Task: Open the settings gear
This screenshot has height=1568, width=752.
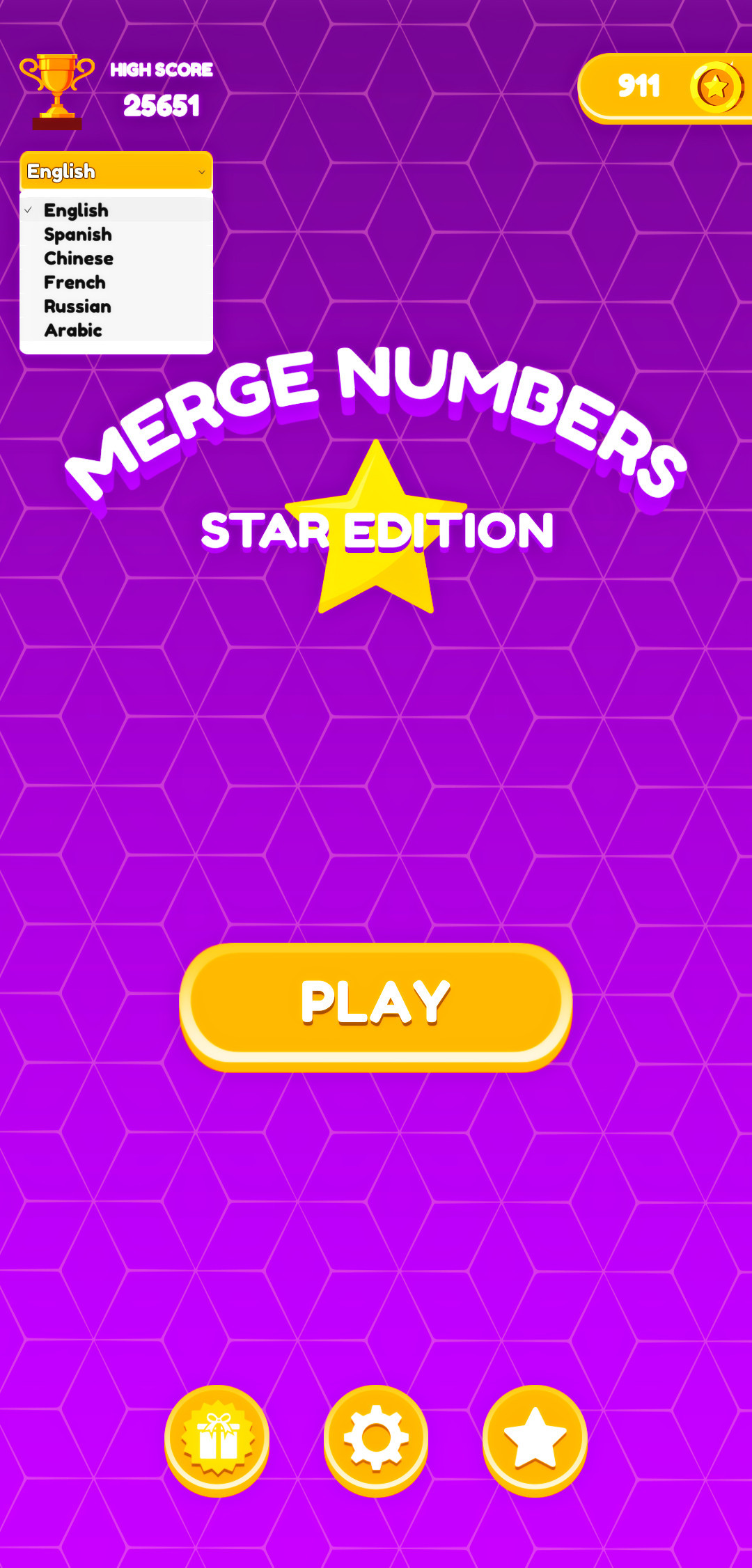Action: pos(376,1438)
